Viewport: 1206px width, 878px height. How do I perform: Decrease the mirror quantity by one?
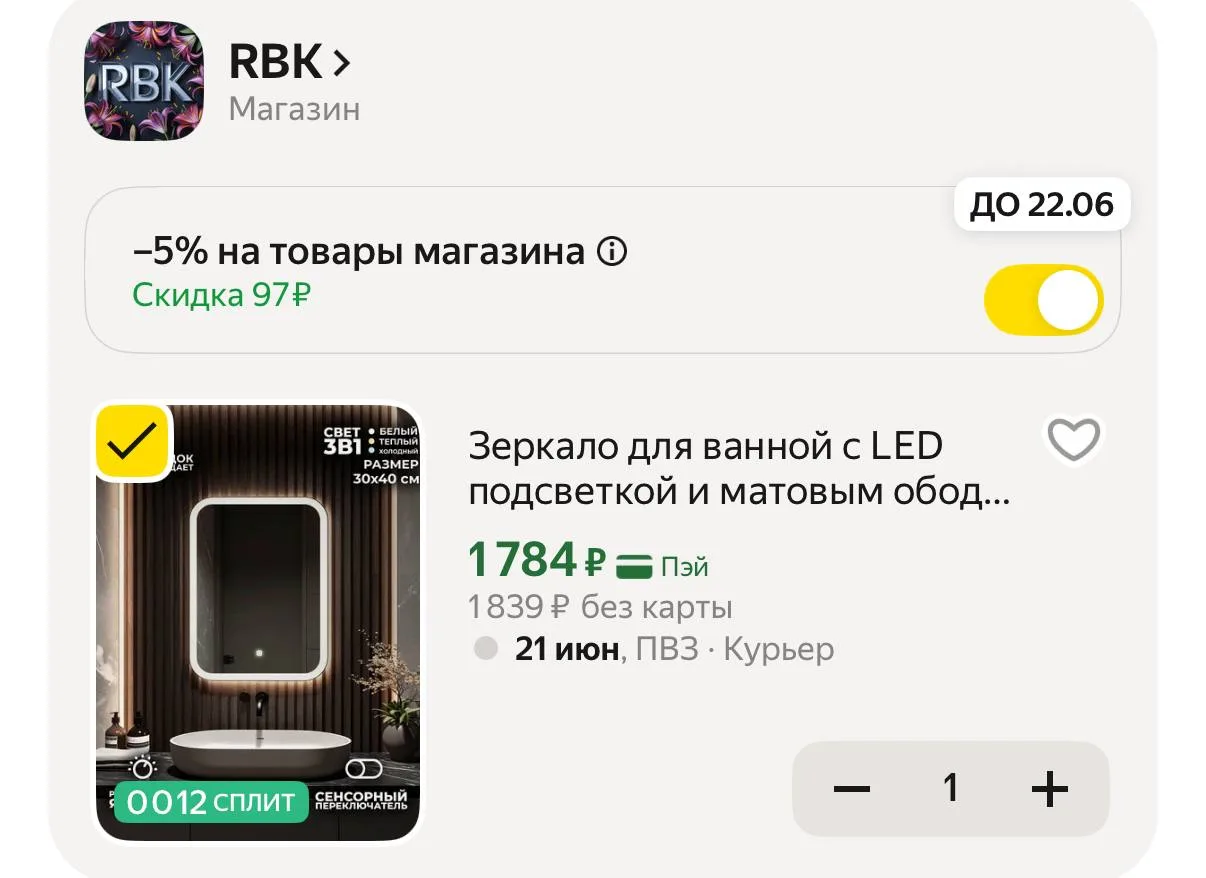point(852,789)
